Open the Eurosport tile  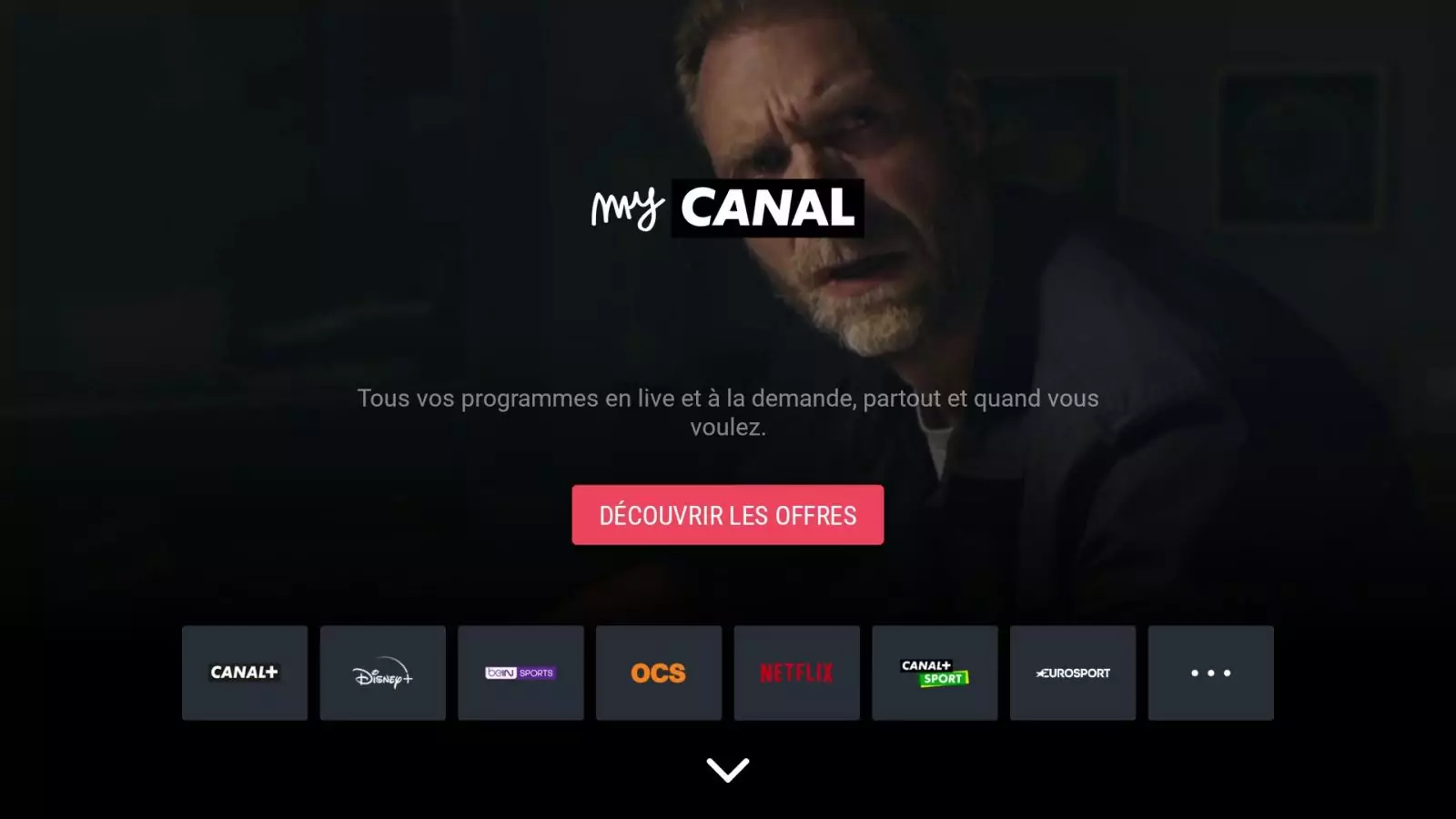(x=1072, y=672)
